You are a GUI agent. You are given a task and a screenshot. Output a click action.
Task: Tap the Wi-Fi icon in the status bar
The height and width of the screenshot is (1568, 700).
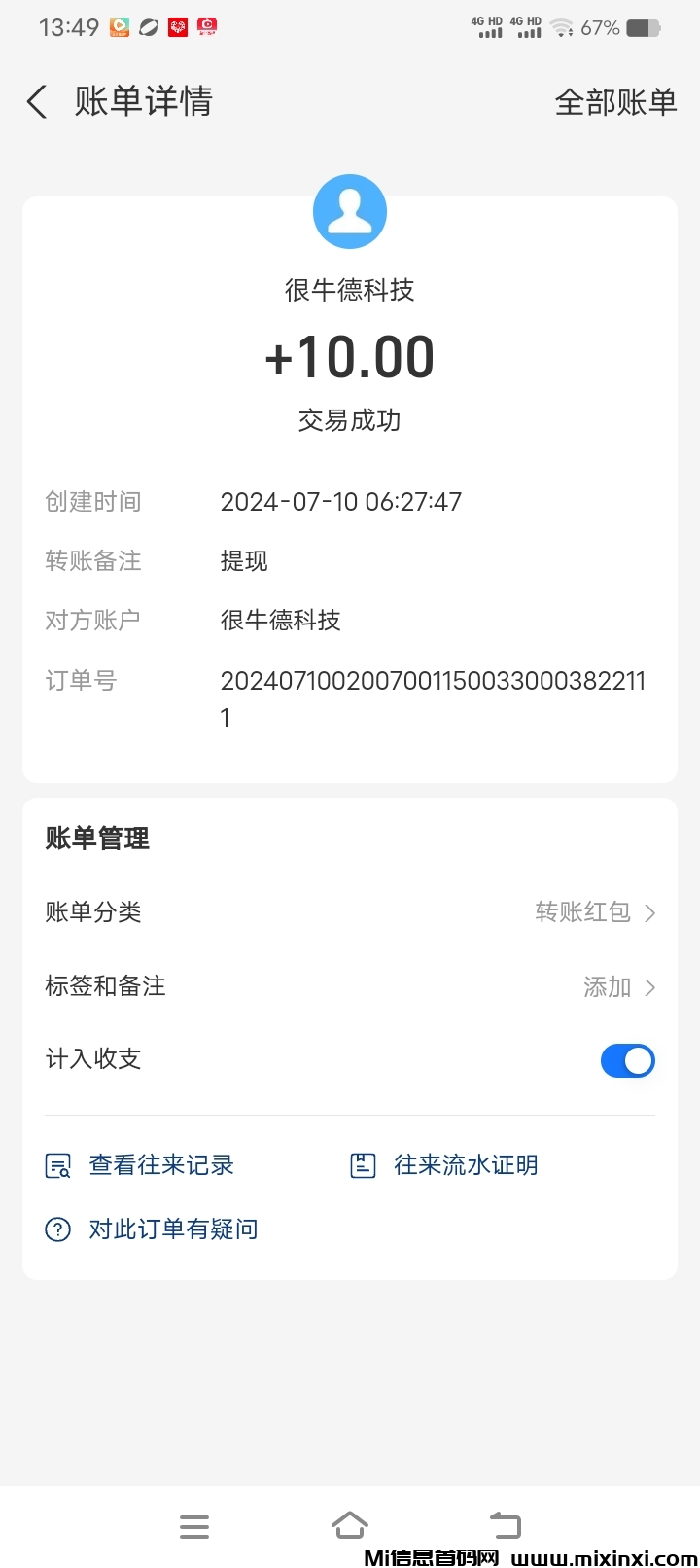point(562,27)
